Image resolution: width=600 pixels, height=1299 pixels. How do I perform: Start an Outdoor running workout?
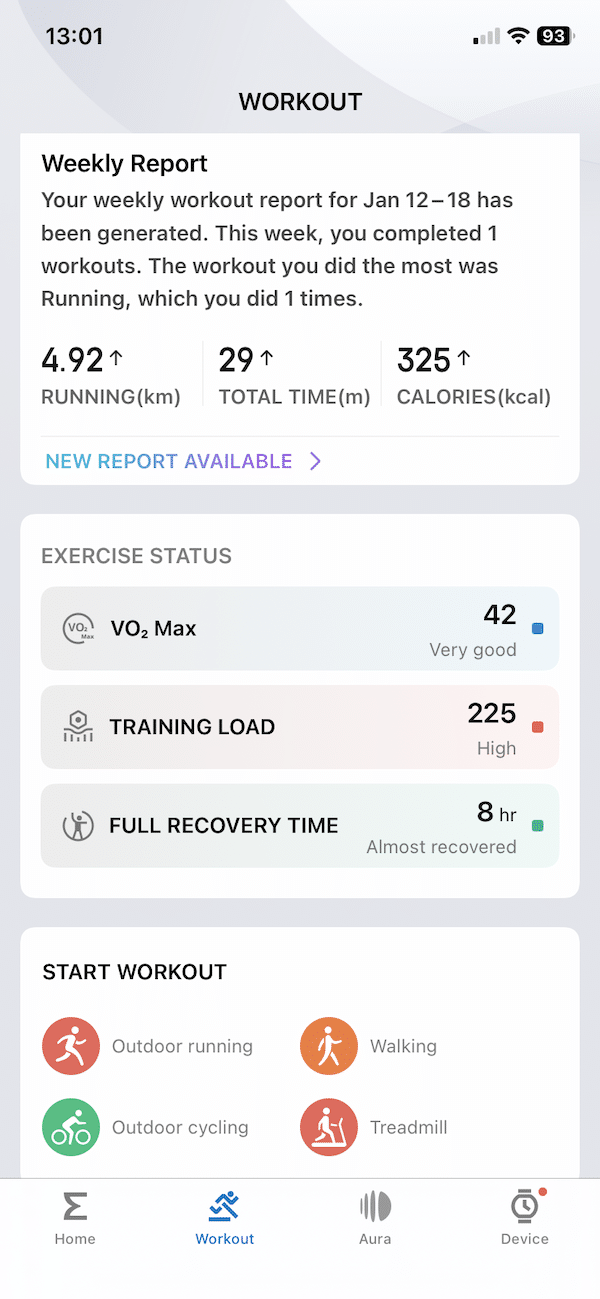pos(72,1047)
